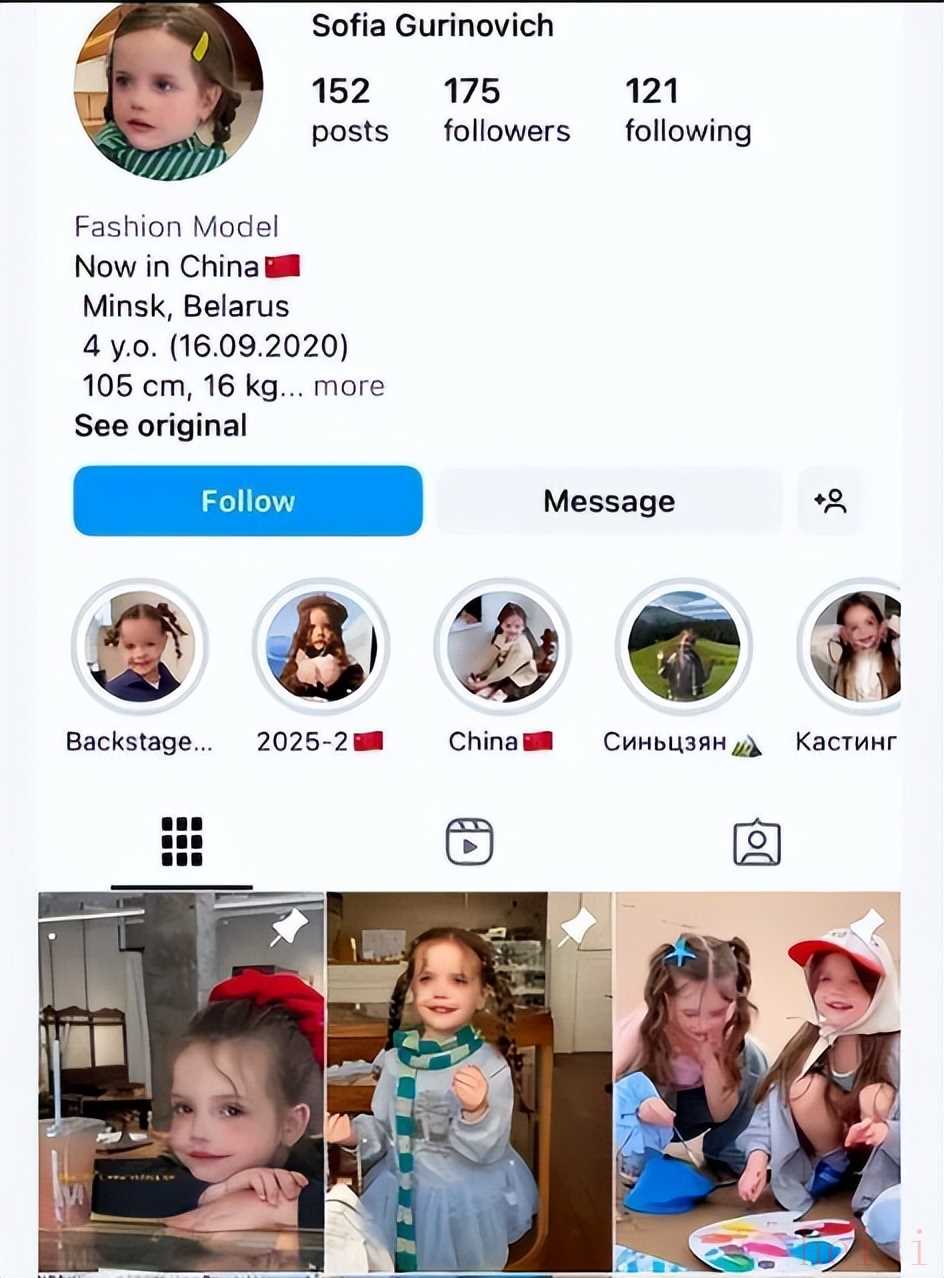Open the China story highlight
This screenshot has width=944, height=1278.
[x=502, y=647]
